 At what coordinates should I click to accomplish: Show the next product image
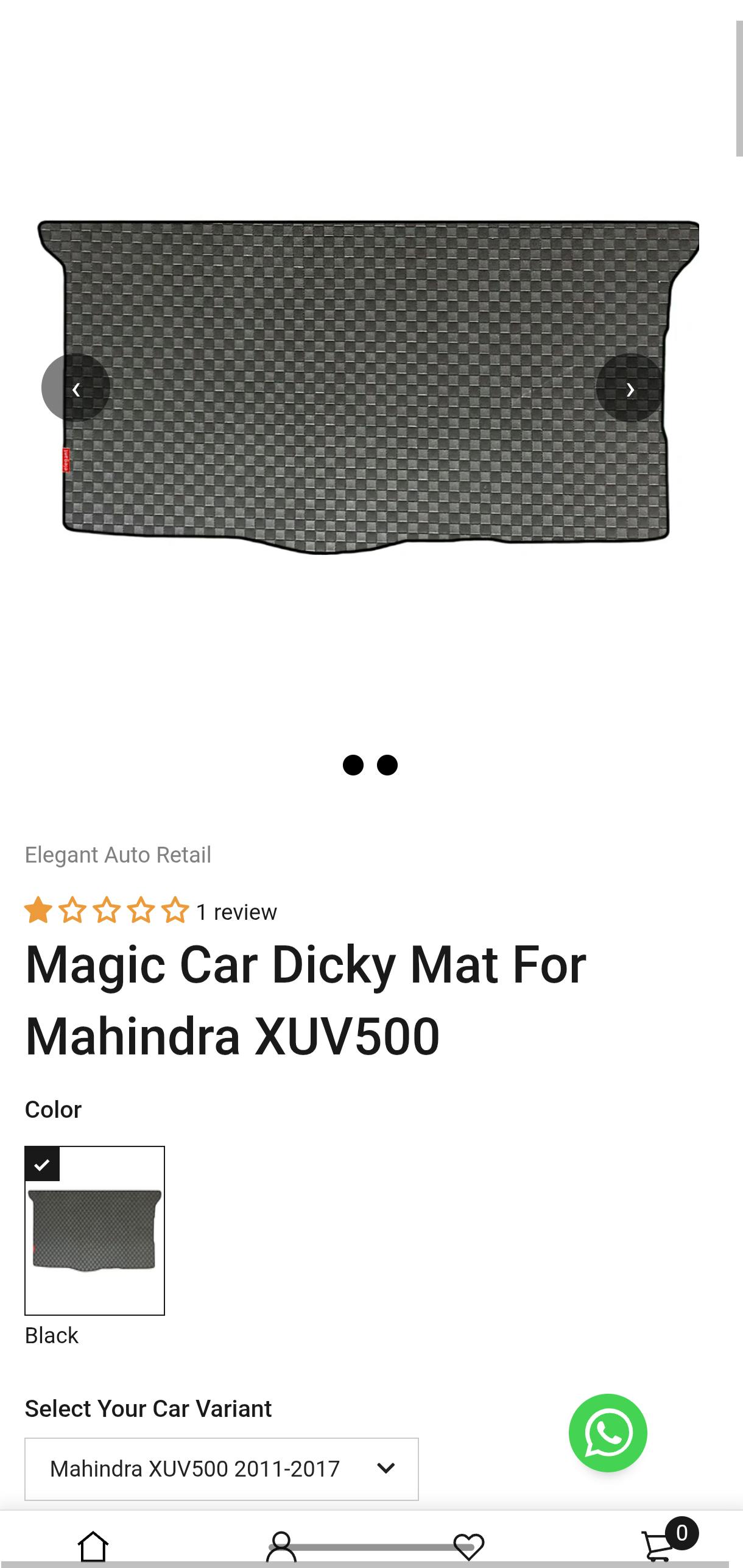tap(630, 388)
